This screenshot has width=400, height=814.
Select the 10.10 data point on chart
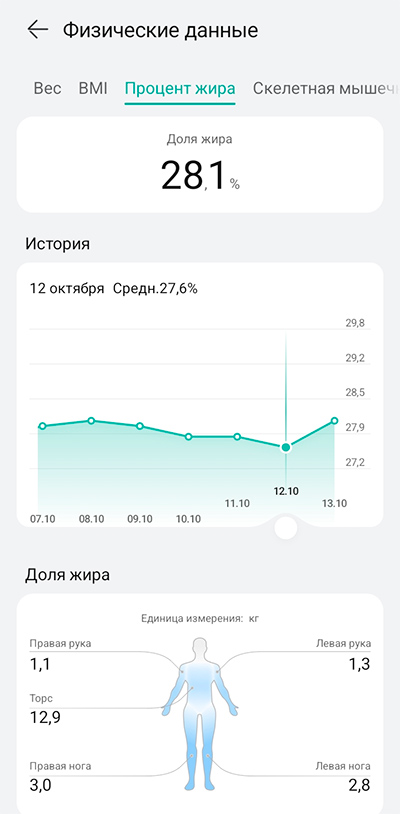188,437
